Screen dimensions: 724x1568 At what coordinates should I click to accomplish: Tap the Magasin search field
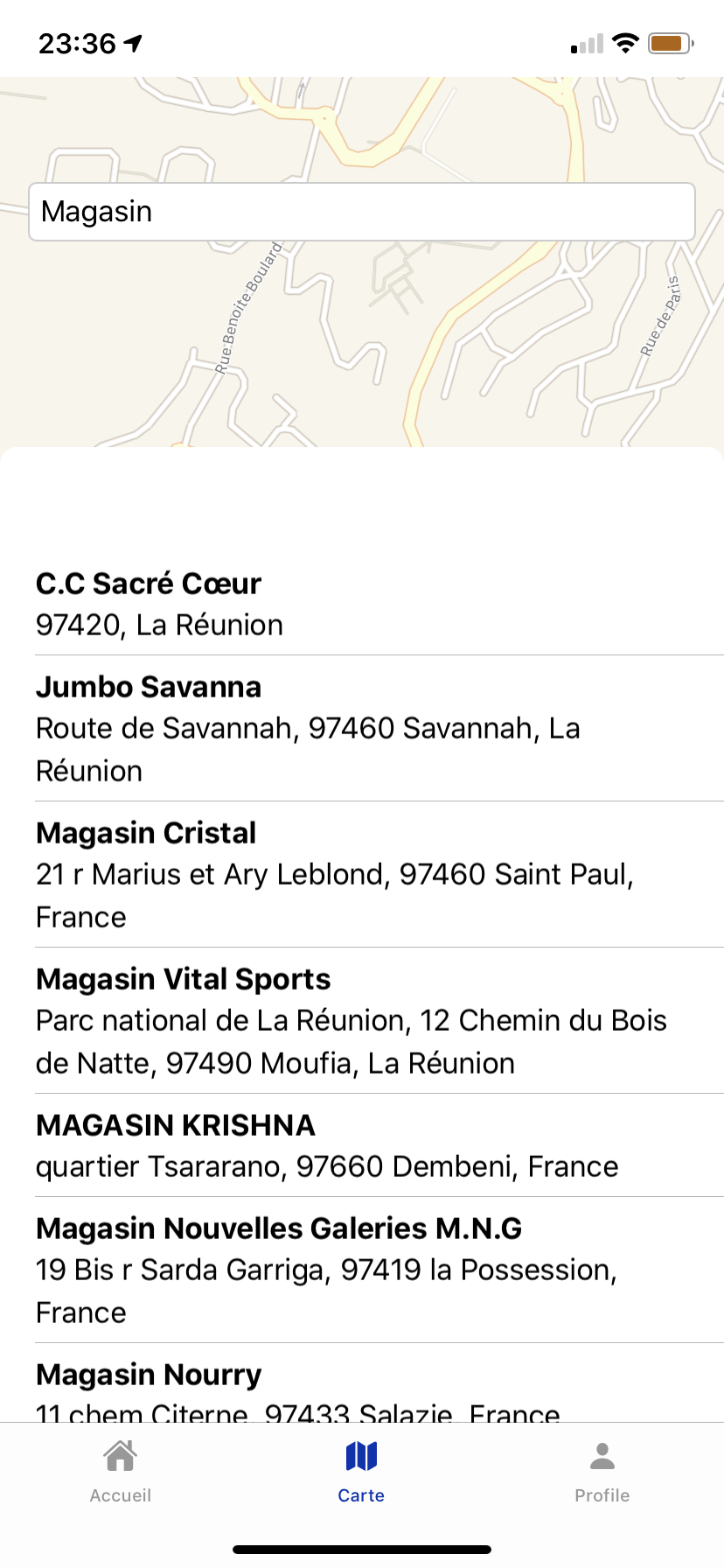[x=362, y=212]
